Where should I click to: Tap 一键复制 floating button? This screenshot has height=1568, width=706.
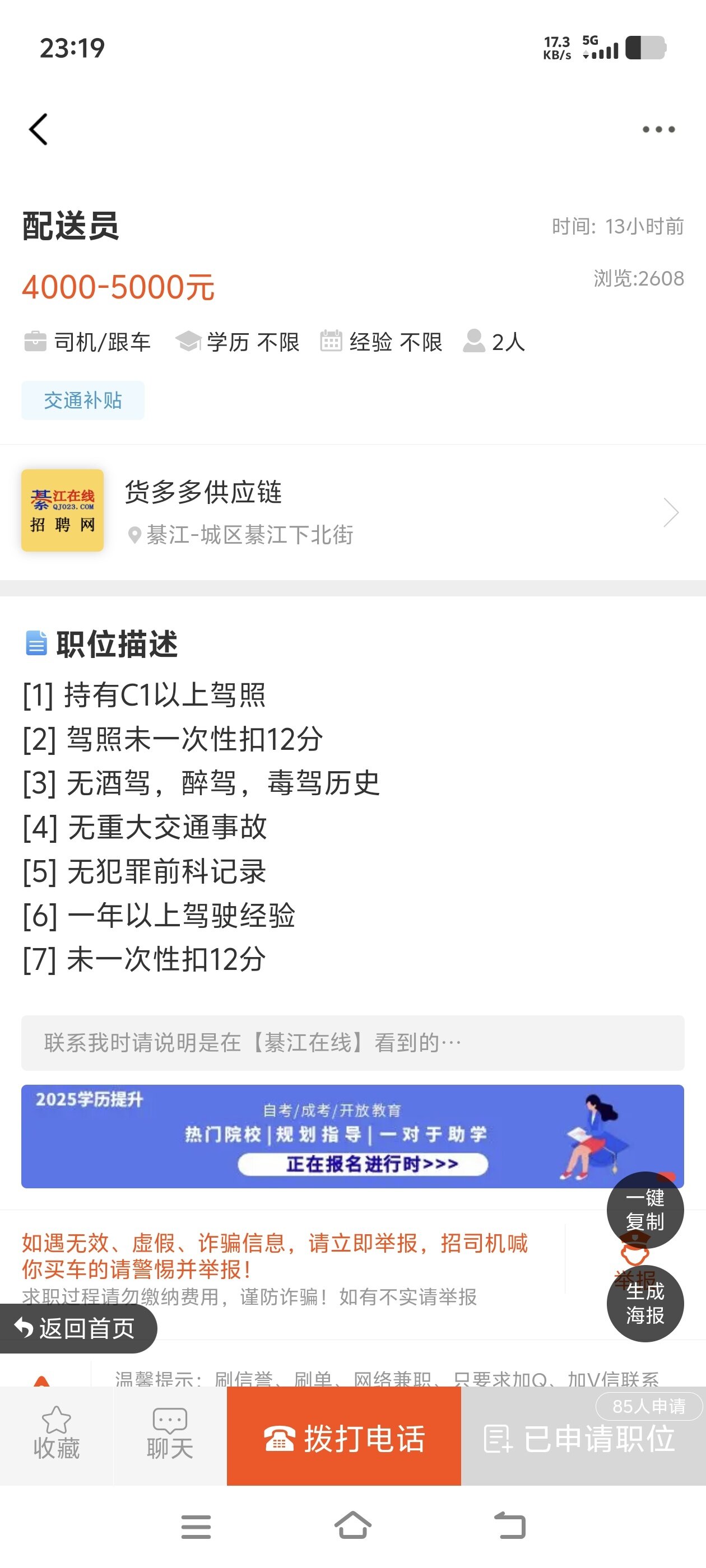[x=644, y=1209]
